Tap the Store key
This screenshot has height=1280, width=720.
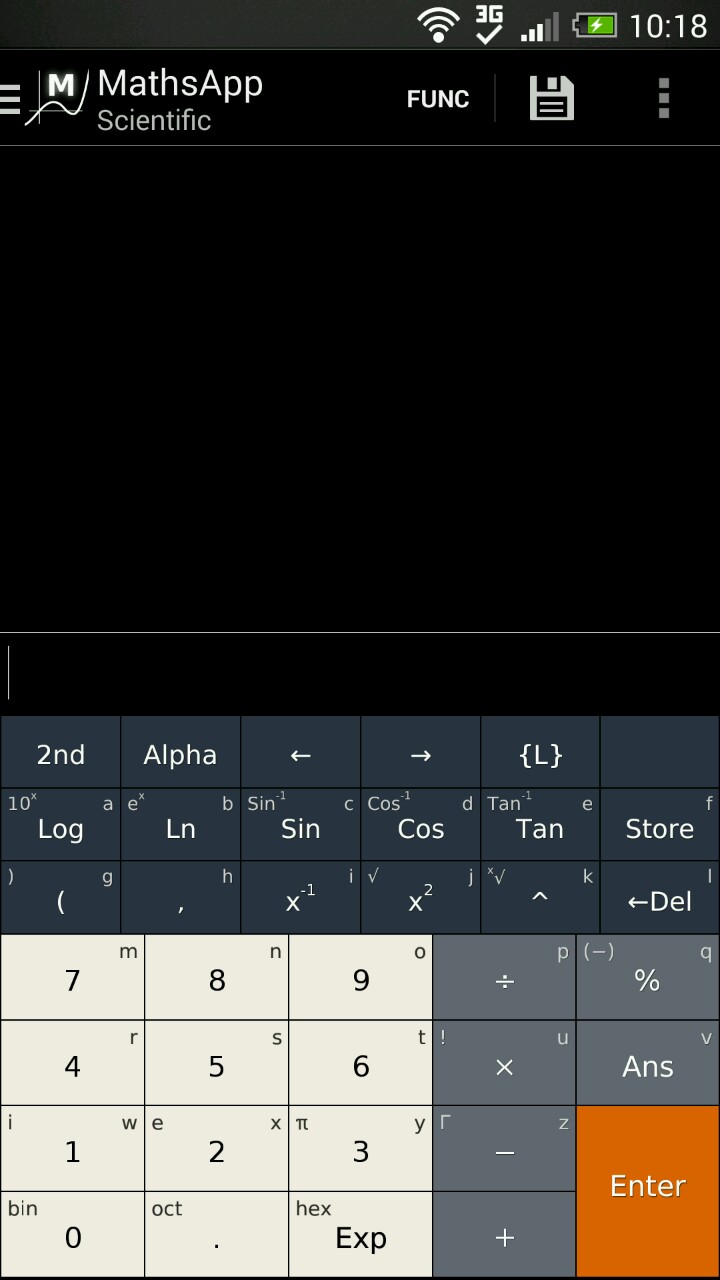[660, 825]
